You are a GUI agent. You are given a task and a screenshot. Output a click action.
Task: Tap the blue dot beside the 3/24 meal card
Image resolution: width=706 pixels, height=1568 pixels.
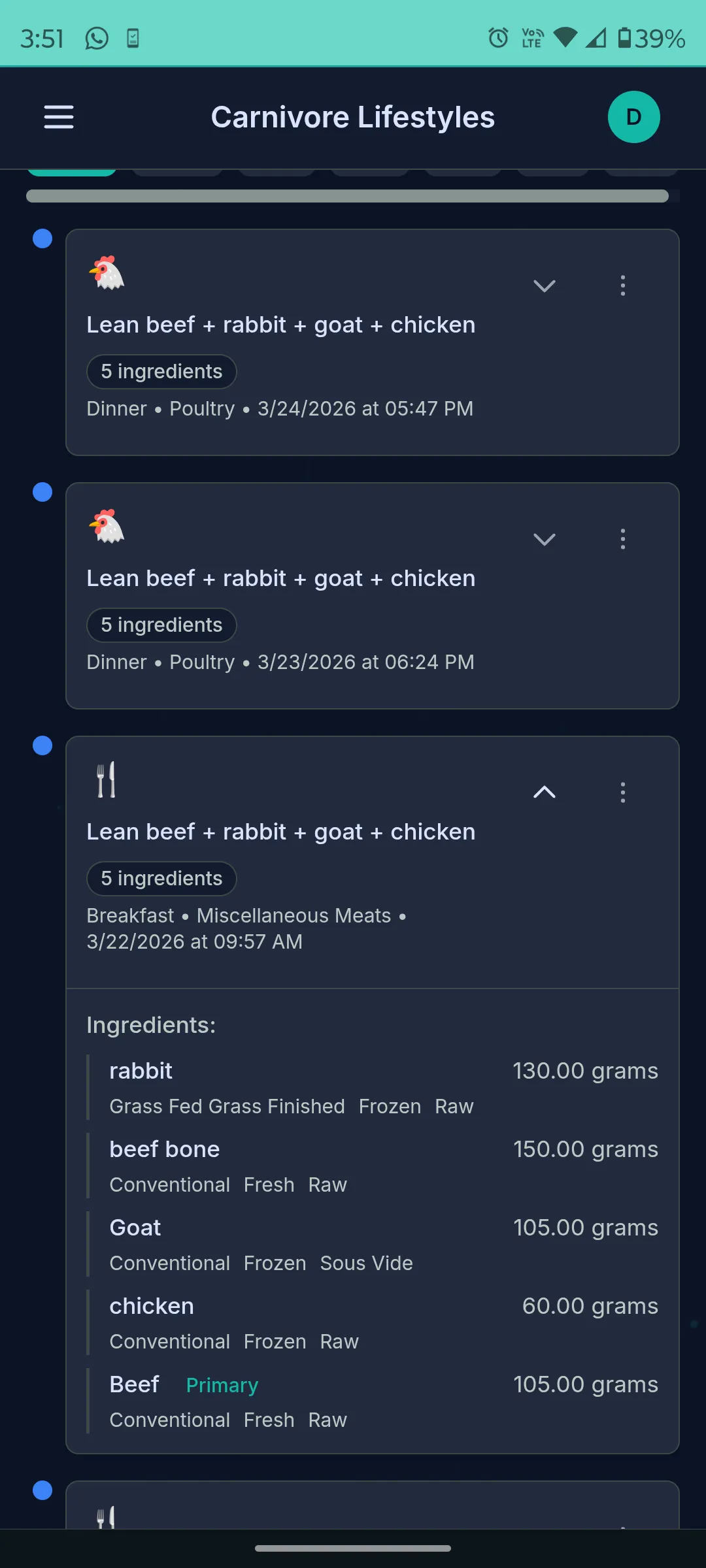[x=42, y=238]
